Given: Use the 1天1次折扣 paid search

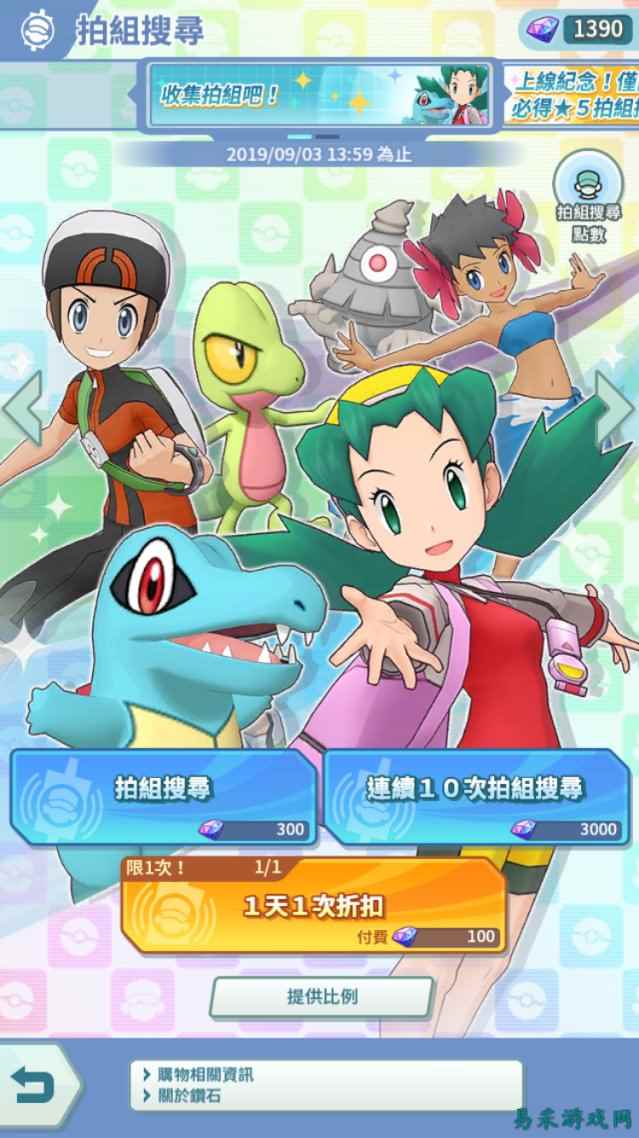Looking at the screenshot, I should click(x=312, y=906).
